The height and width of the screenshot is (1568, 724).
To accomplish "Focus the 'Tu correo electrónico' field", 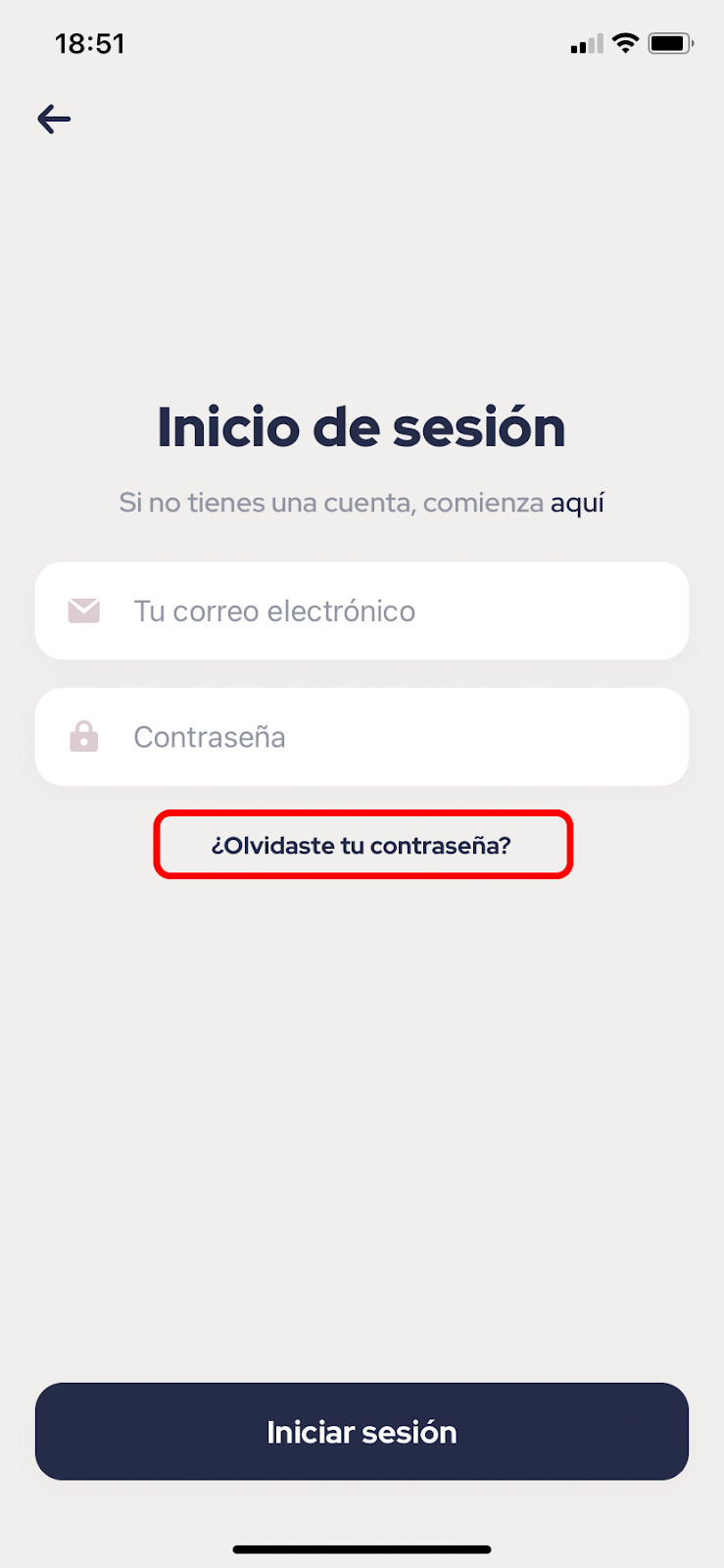I will pyautogui.click(x=362, y=611).
